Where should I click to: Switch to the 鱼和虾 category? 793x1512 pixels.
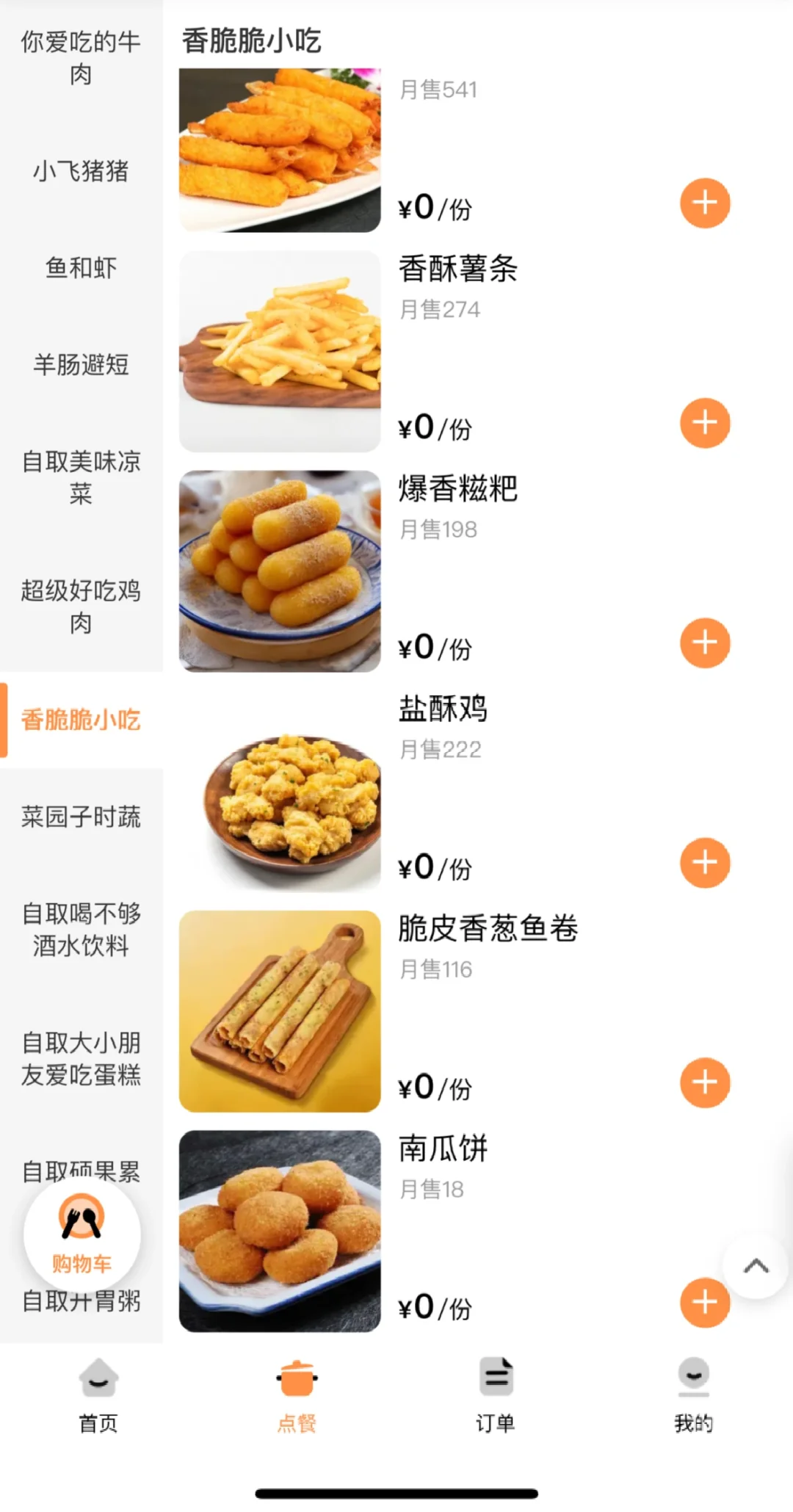tap(79, 267)
